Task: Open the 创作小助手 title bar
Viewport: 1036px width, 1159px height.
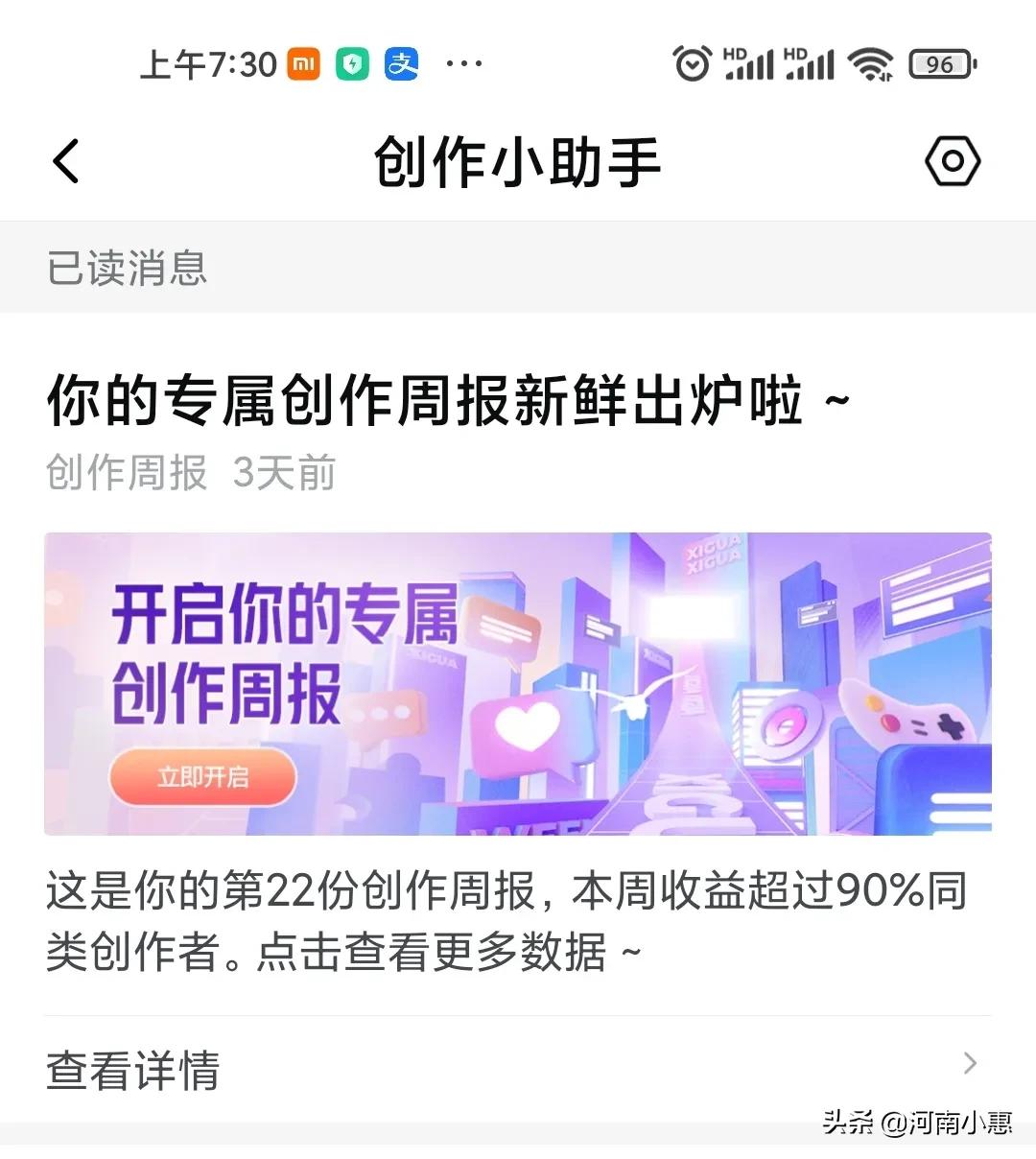Action: coord(518,161)
